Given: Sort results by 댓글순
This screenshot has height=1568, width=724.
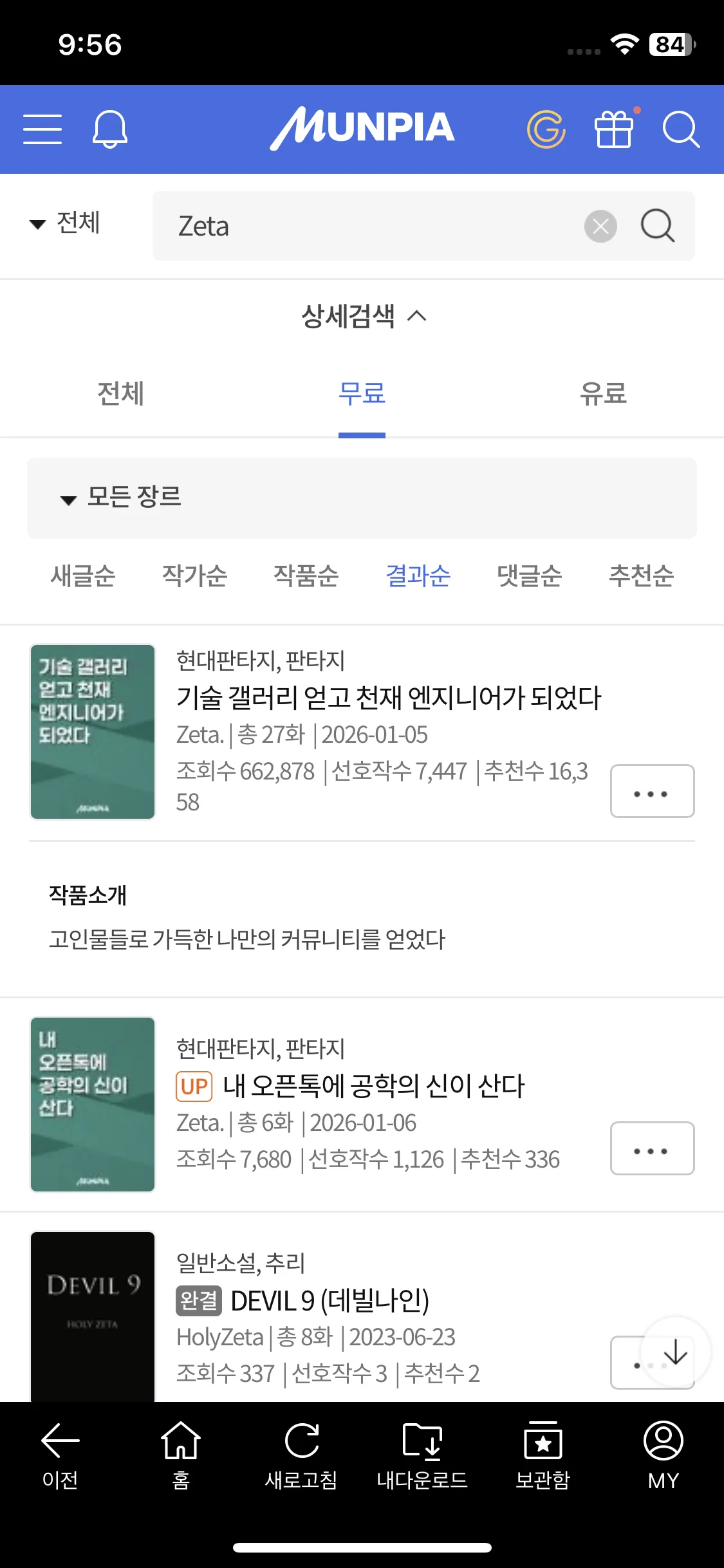Looking at the screenshot, I should (530, 575).
